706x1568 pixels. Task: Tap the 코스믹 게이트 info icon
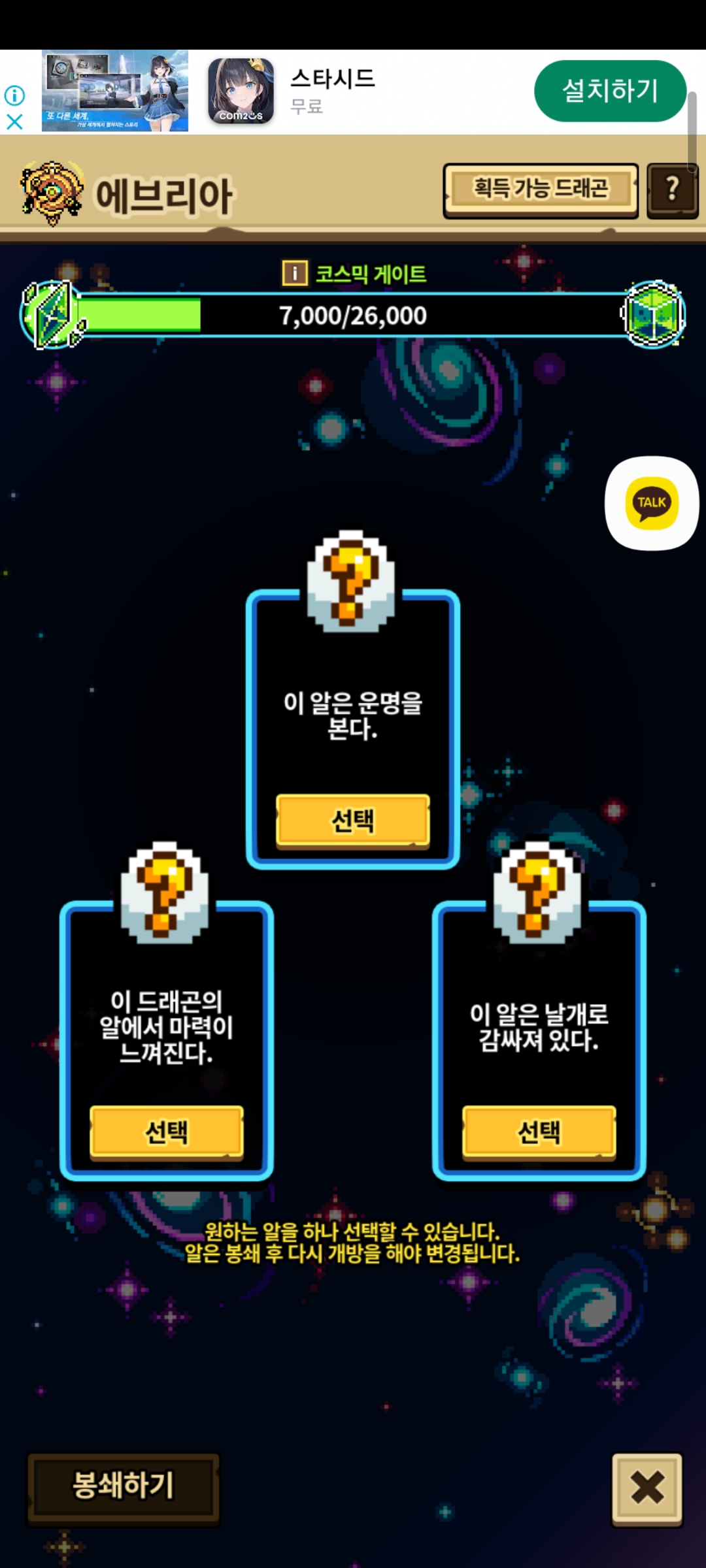click(x=295, y=273)
